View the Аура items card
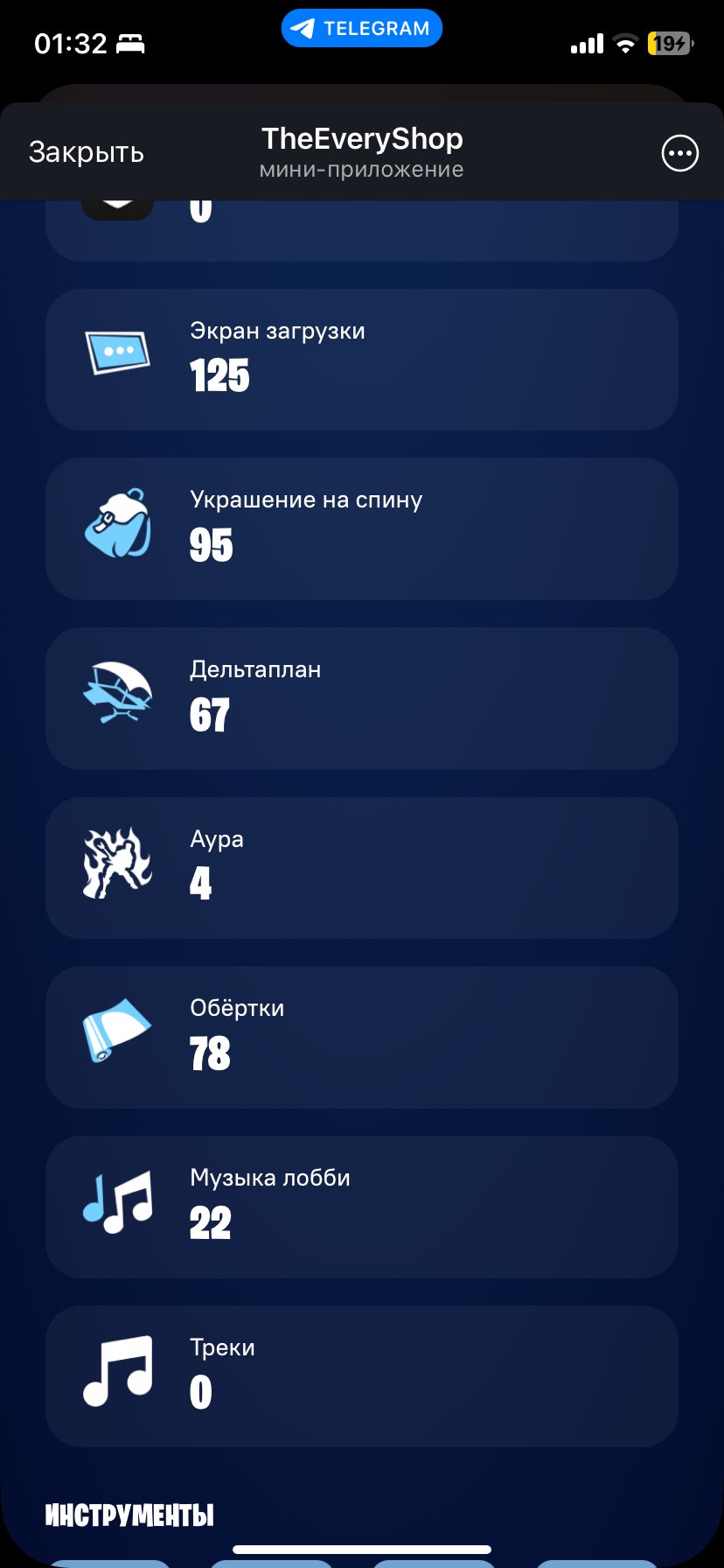Viewport: 724px width, 1568px height. (x=361, y=868)
